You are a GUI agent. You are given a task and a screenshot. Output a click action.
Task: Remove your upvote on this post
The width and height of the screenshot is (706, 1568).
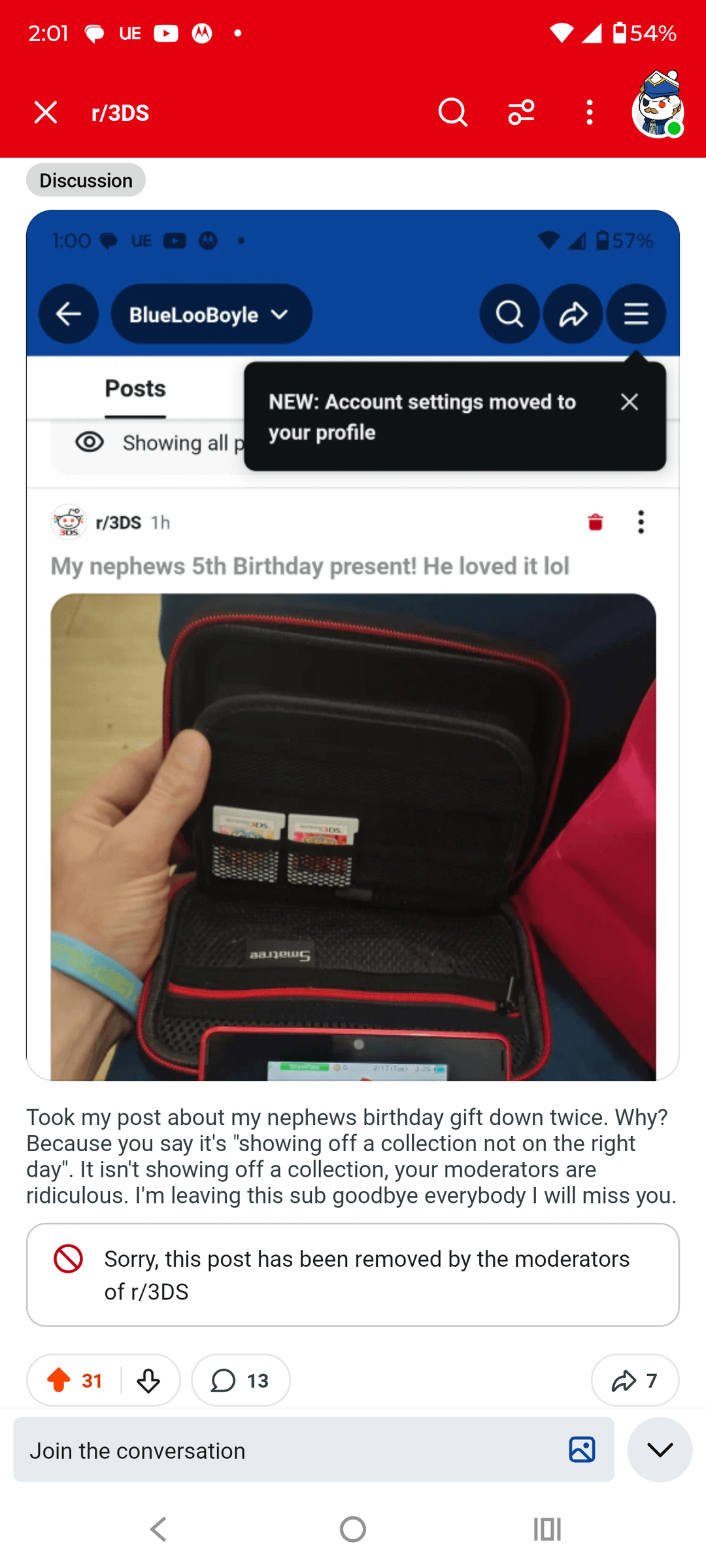tap(59, 1380)
